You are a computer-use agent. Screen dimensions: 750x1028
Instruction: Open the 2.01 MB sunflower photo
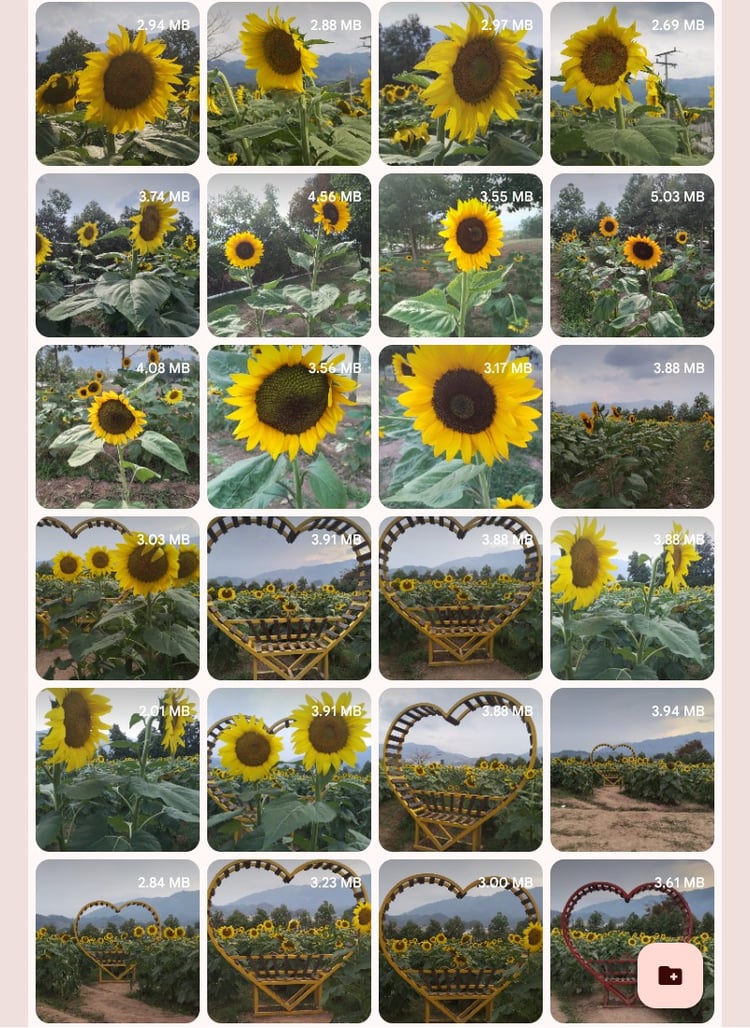click(x=117, y=770)
